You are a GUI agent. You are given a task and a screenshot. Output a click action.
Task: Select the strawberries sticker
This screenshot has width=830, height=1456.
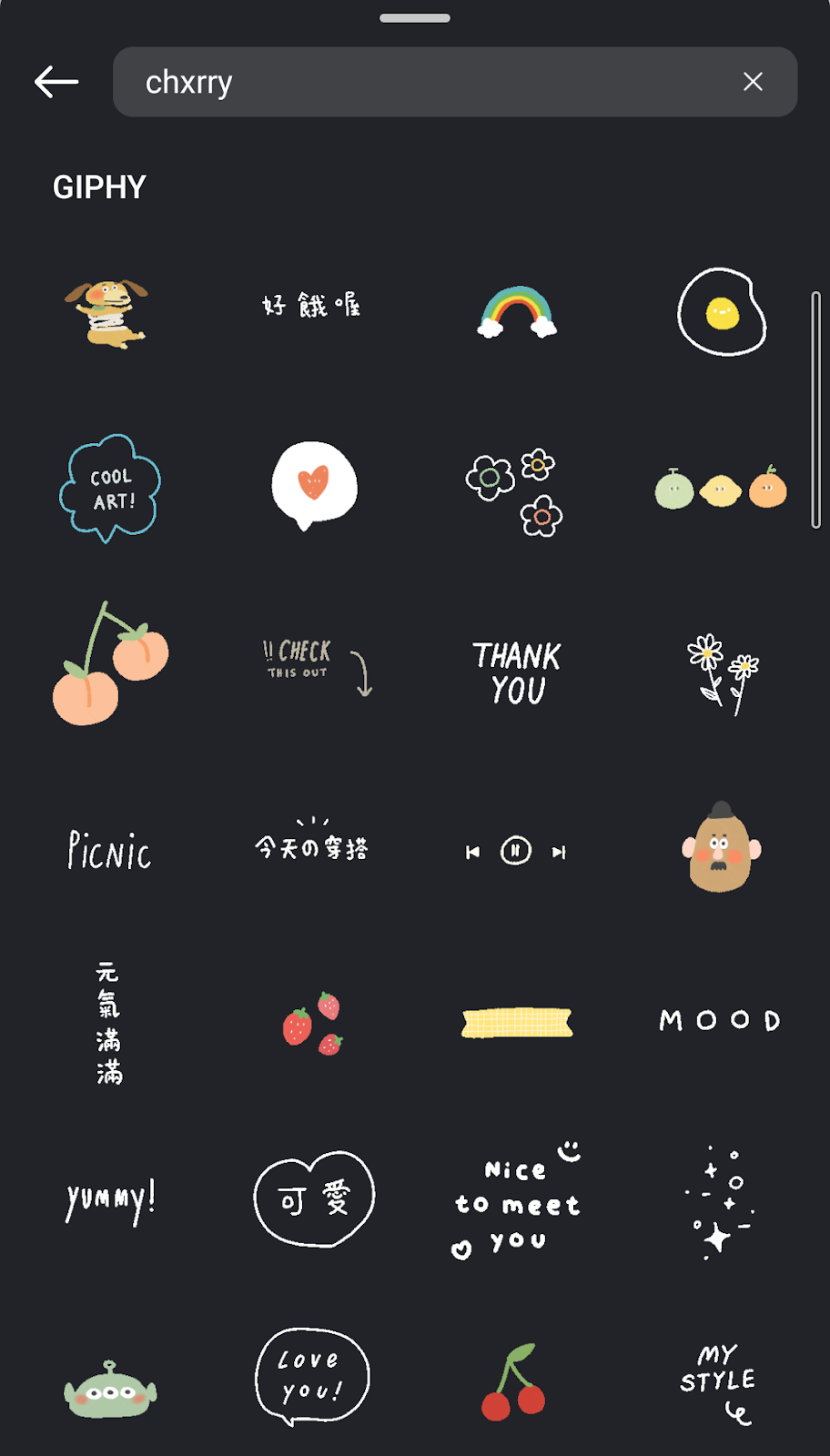click(x=312, y=1024)
